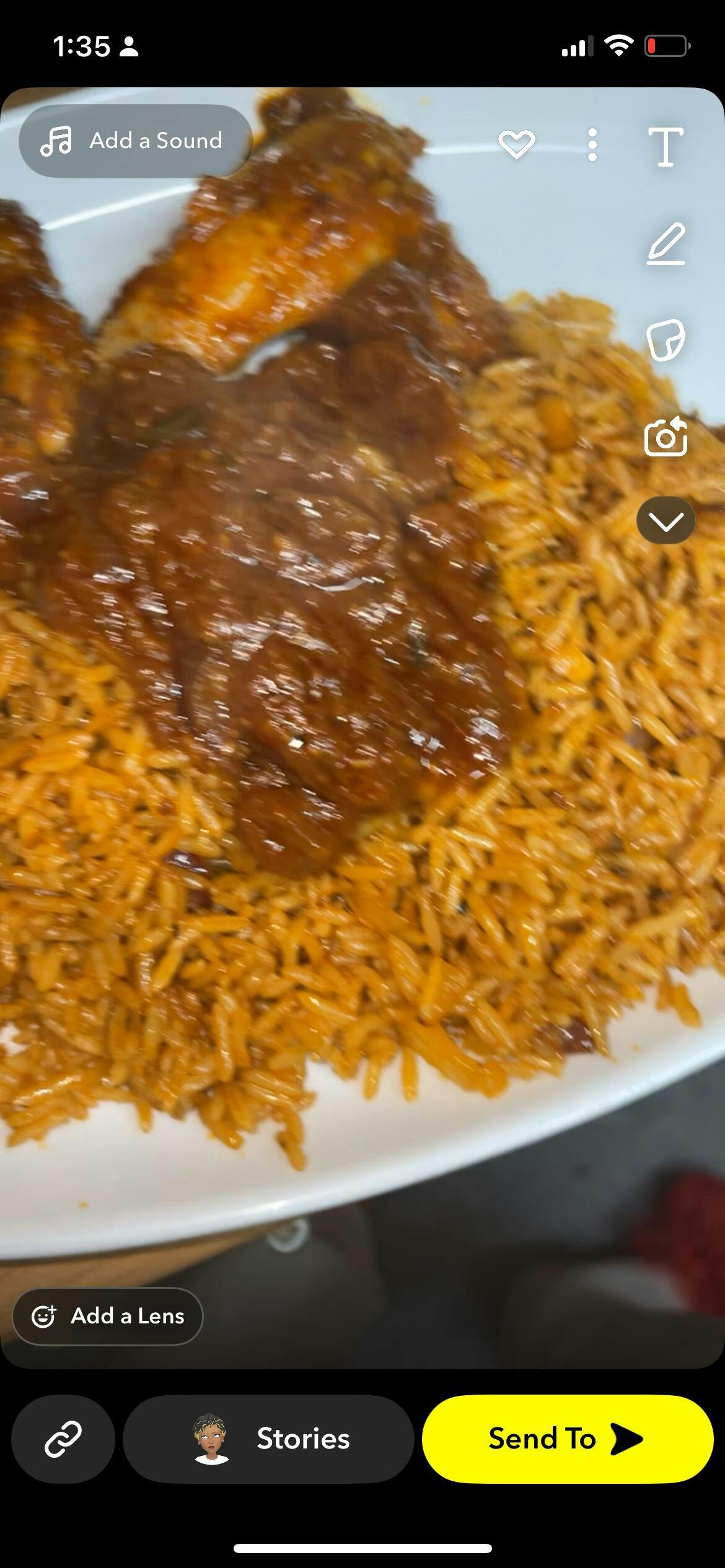The height and width of the screenshot is (1568, 725).
Task: Open the three-dot more options menu
Action: (x=592, y=146)
